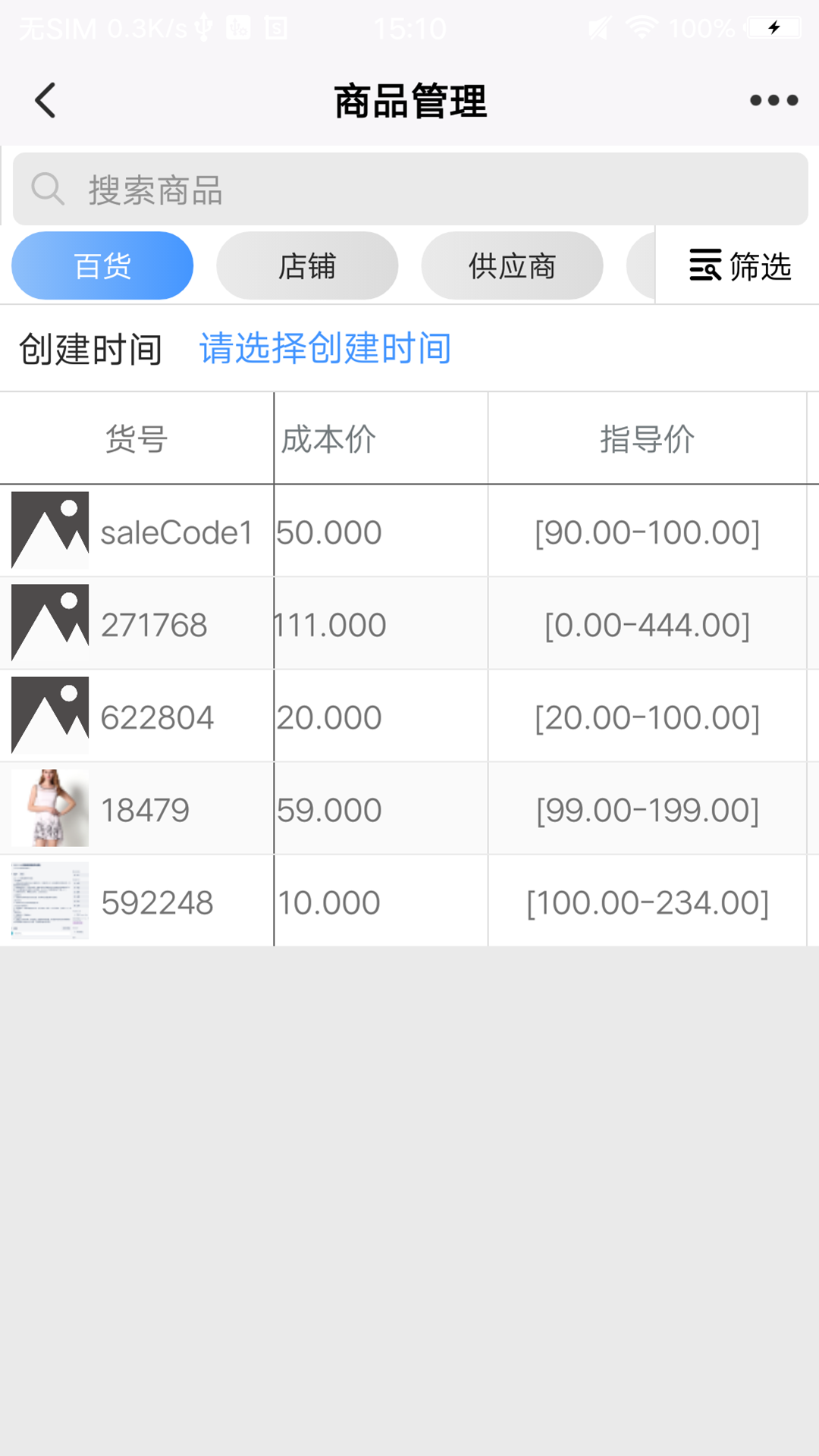Go back from 商品管理 page
The image size is (819, 1456).
(45, 101)
